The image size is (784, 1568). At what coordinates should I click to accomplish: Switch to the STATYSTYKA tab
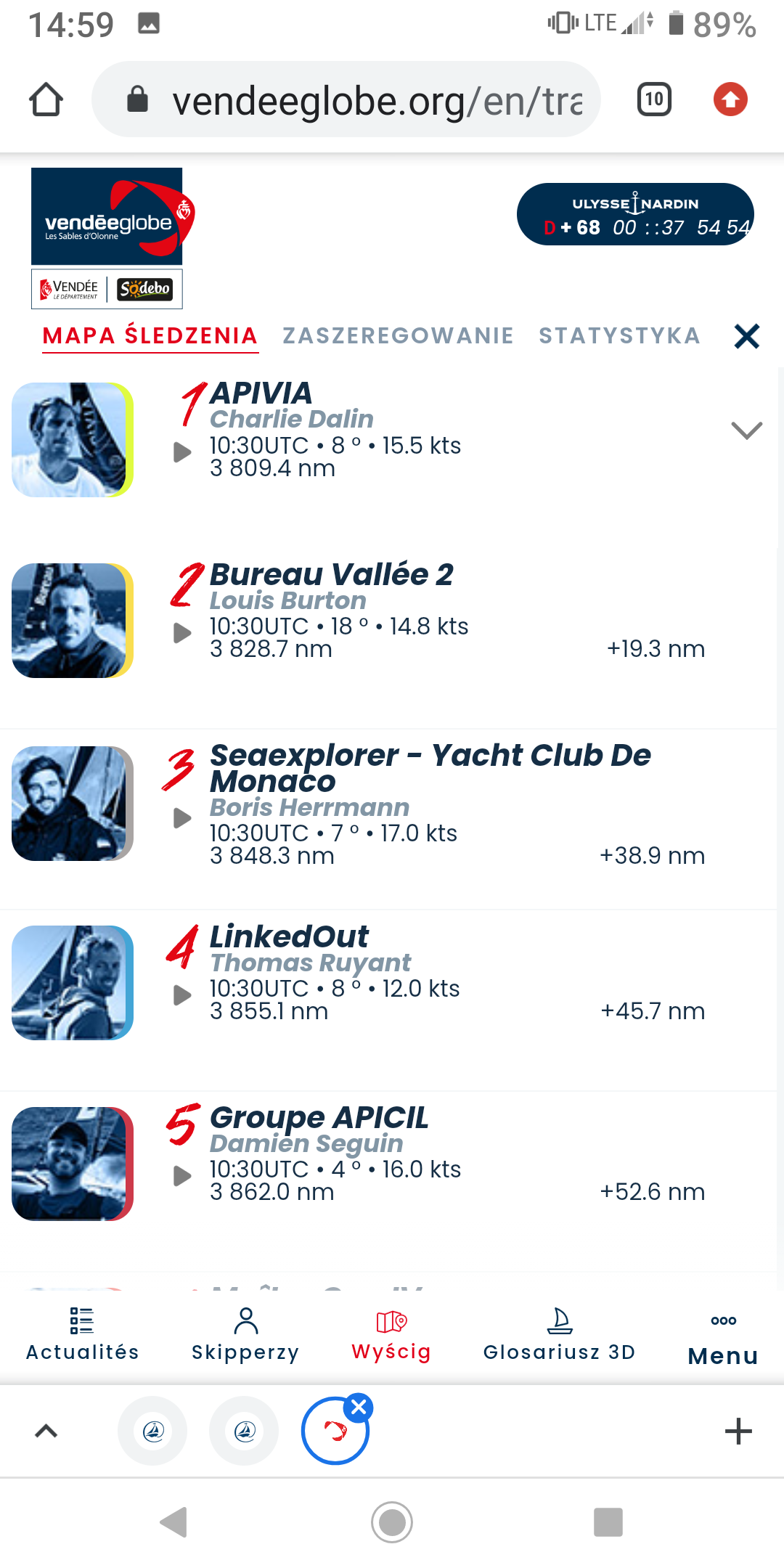click(x=619, y=335)
